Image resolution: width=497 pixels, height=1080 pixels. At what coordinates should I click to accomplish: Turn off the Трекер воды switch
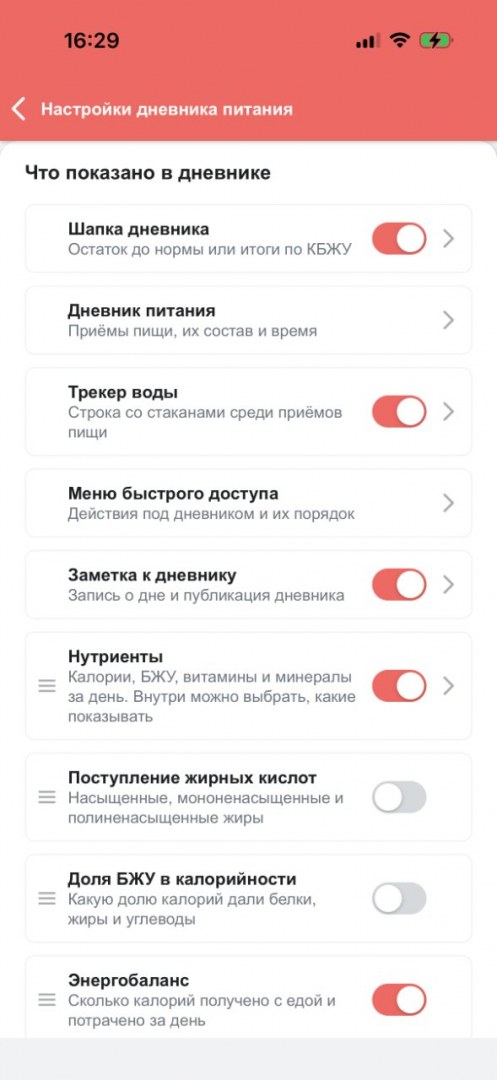pos(399,411)
